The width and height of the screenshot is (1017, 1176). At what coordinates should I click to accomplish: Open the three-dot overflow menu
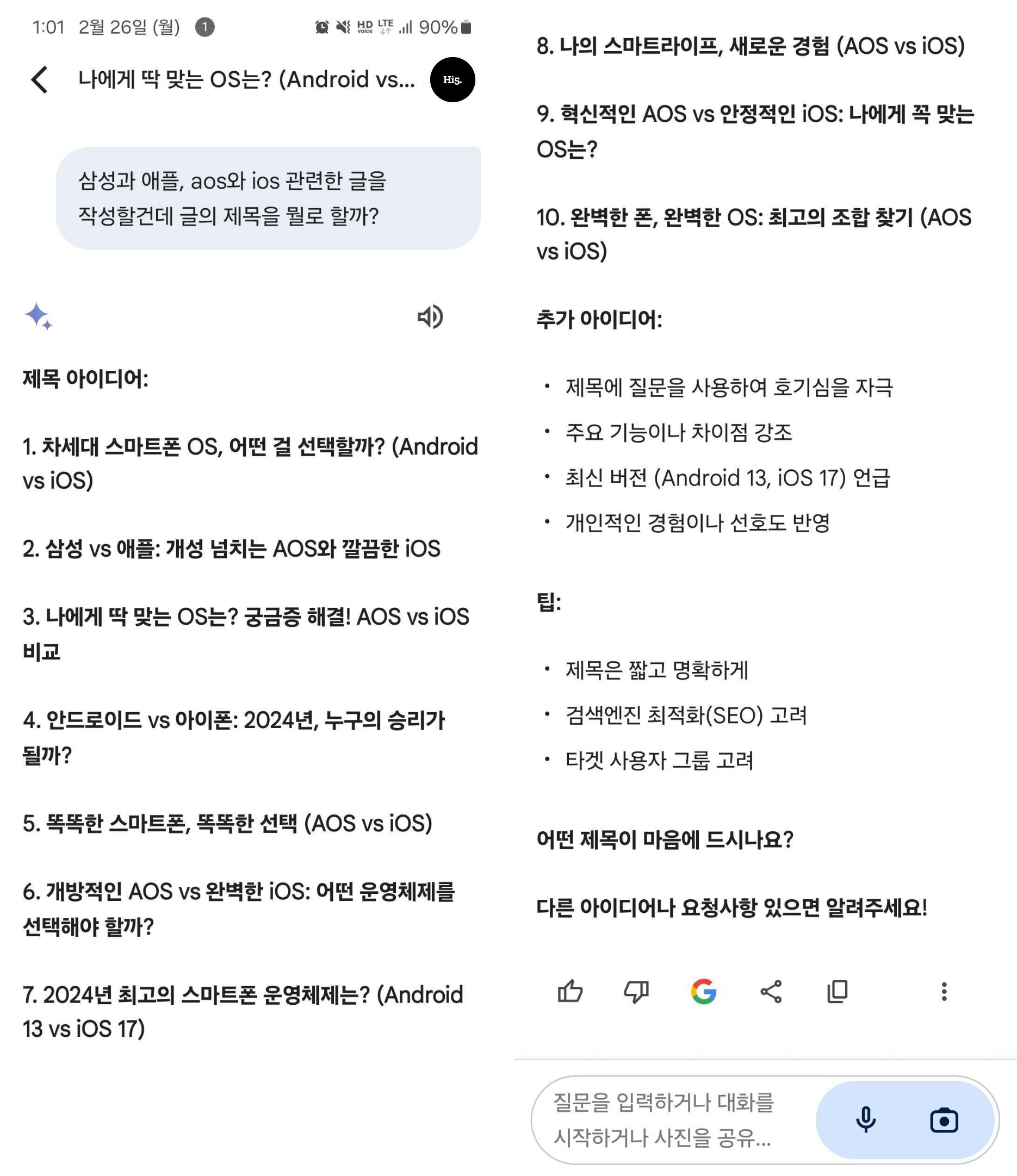(x=944, y=992)
